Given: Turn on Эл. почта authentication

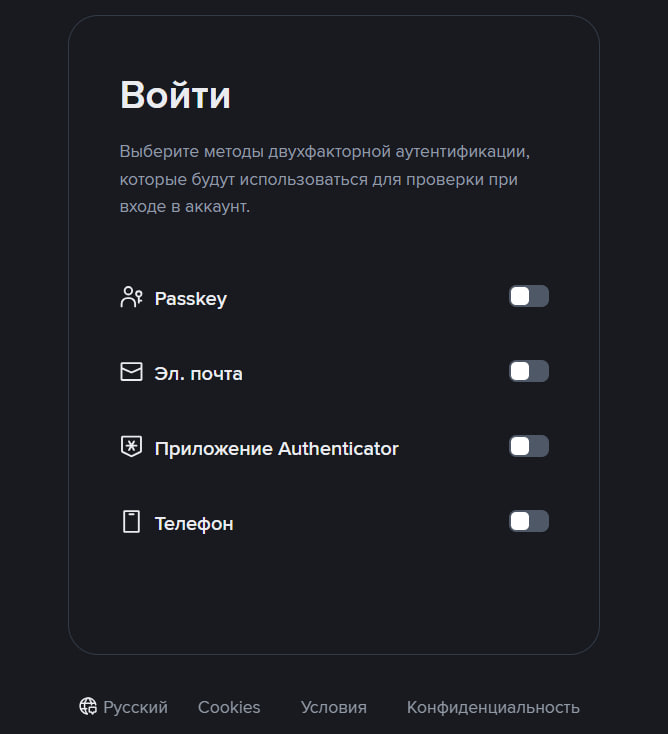Looking at the screenshot, I should pyautogui.click(x=528, y=371).
